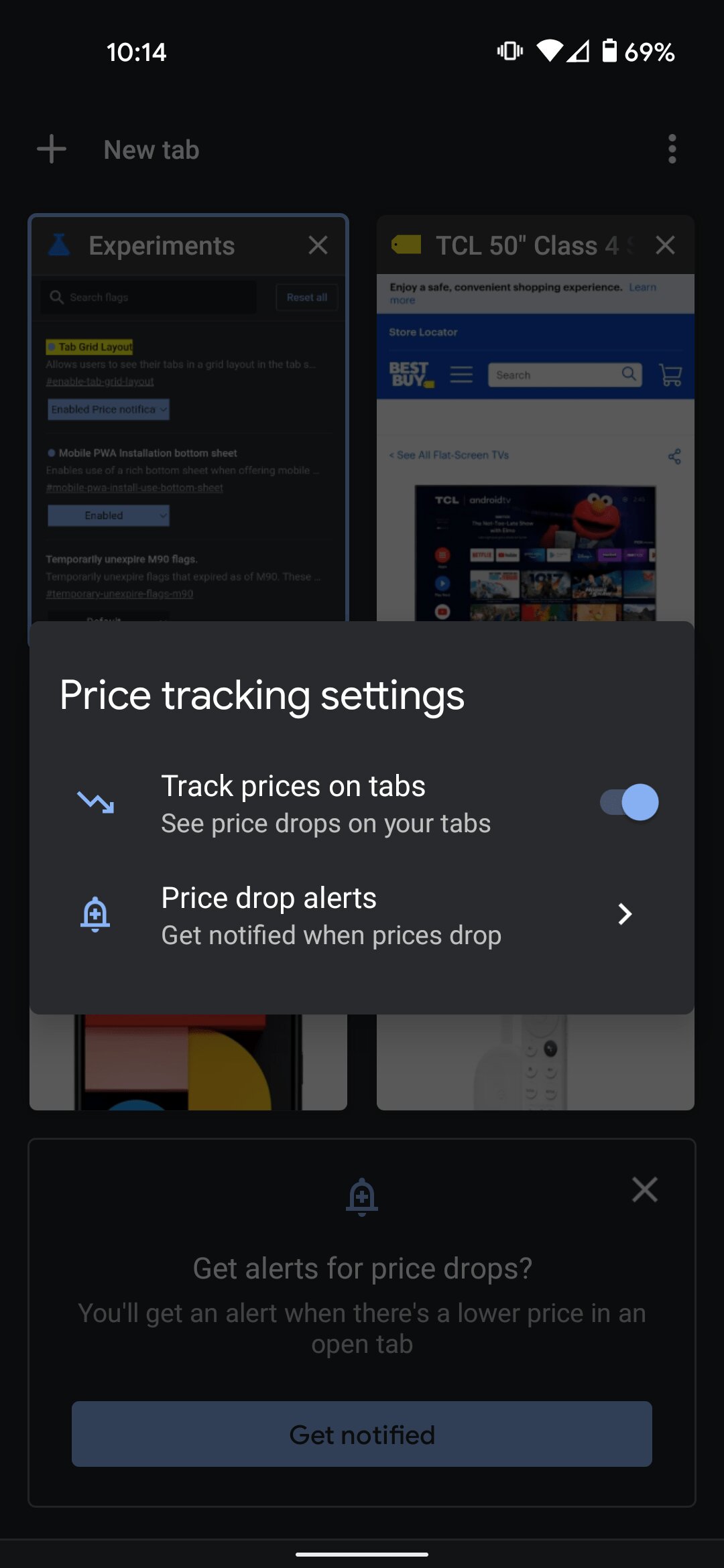
Task: Toggle Track prices on tabs switch
Action: point(629,802)
